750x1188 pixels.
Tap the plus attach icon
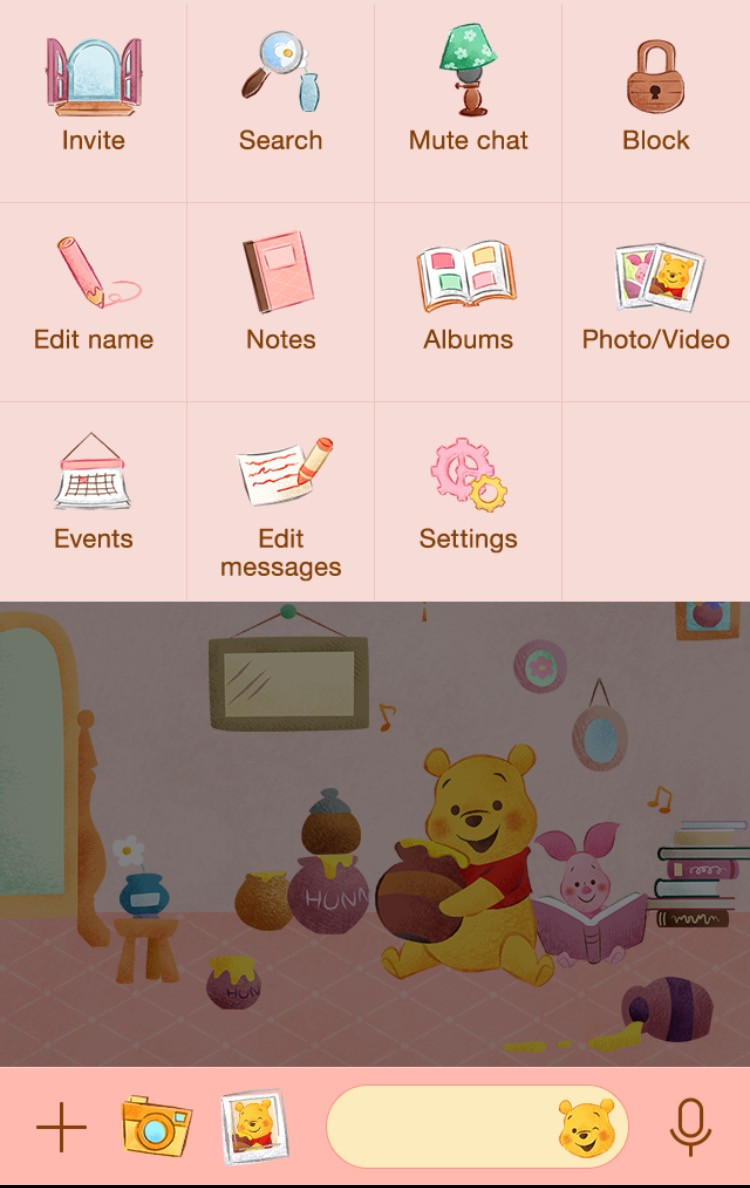(61, 1127)
